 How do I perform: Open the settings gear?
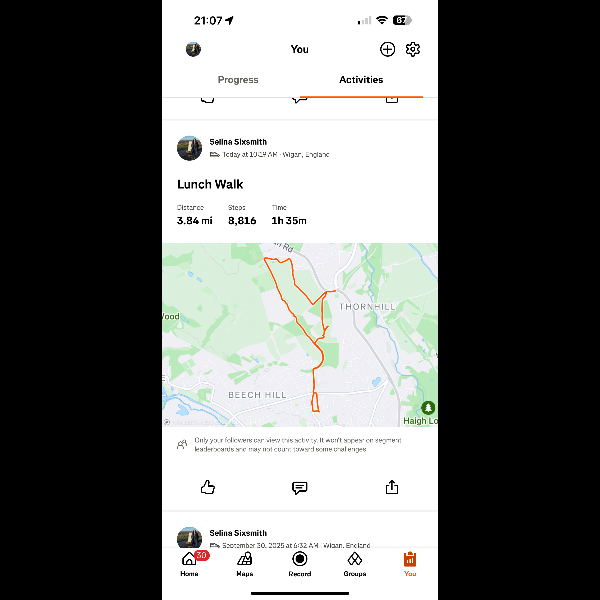point(413,49)
